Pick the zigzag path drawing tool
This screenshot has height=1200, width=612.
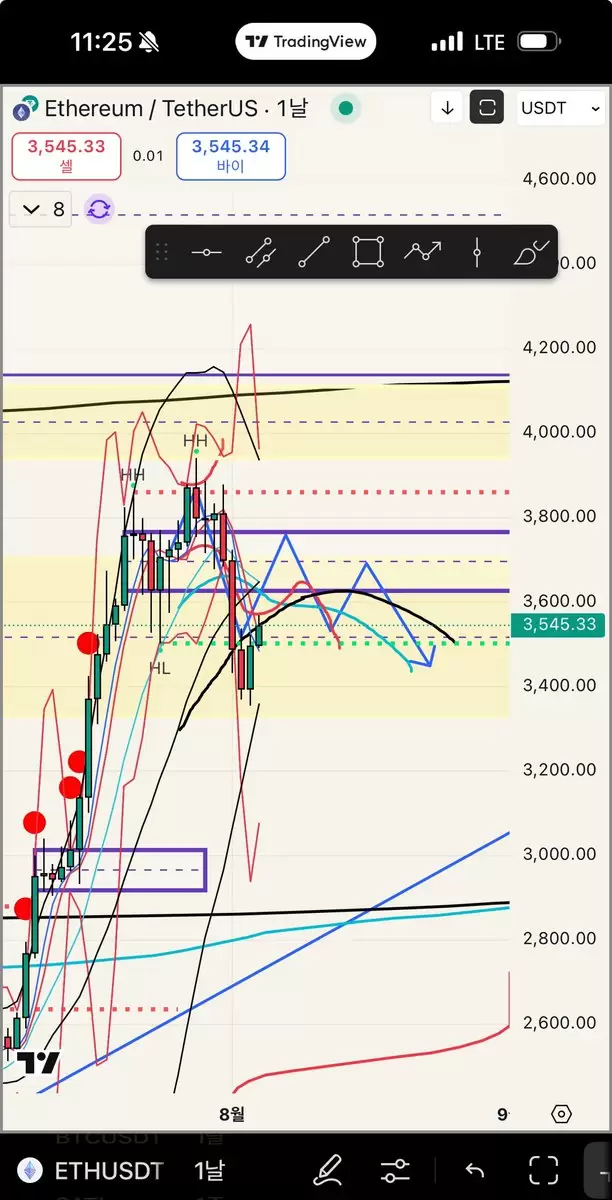[x=422, y=252]
